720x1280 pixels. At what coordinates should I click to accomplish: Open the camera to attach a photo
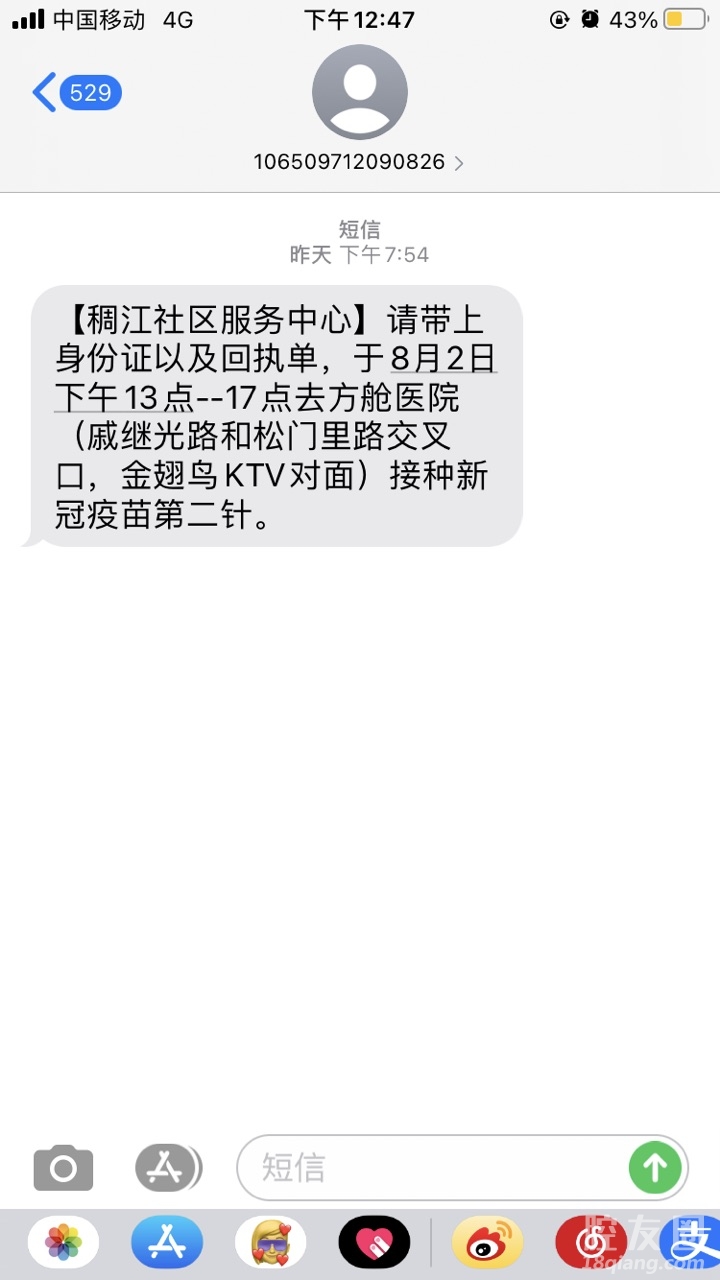[63, 1167]
